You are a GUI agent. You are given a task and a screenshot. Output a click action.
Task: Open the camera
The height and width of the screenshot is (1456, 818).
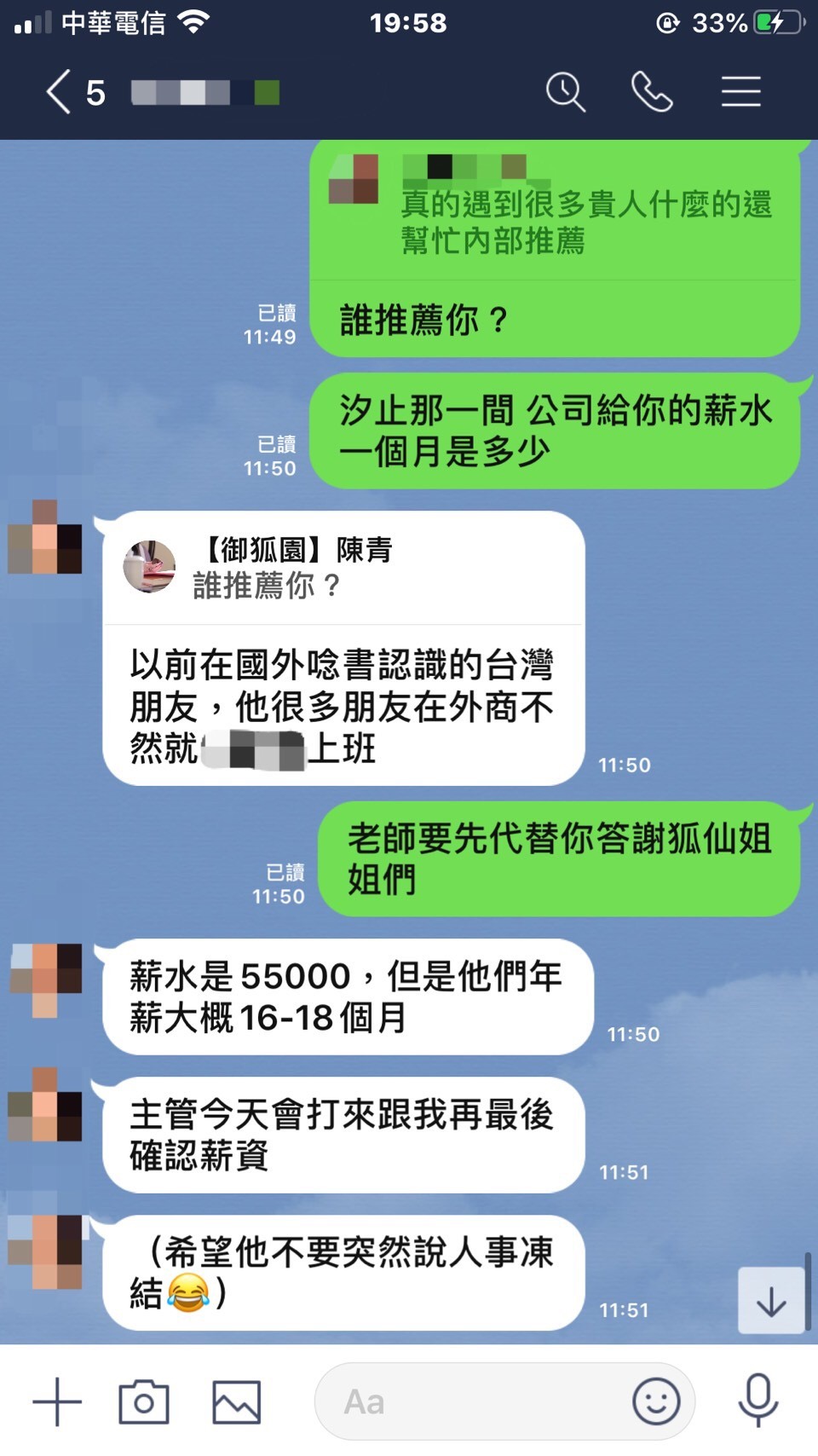(x=144, y=1401)
